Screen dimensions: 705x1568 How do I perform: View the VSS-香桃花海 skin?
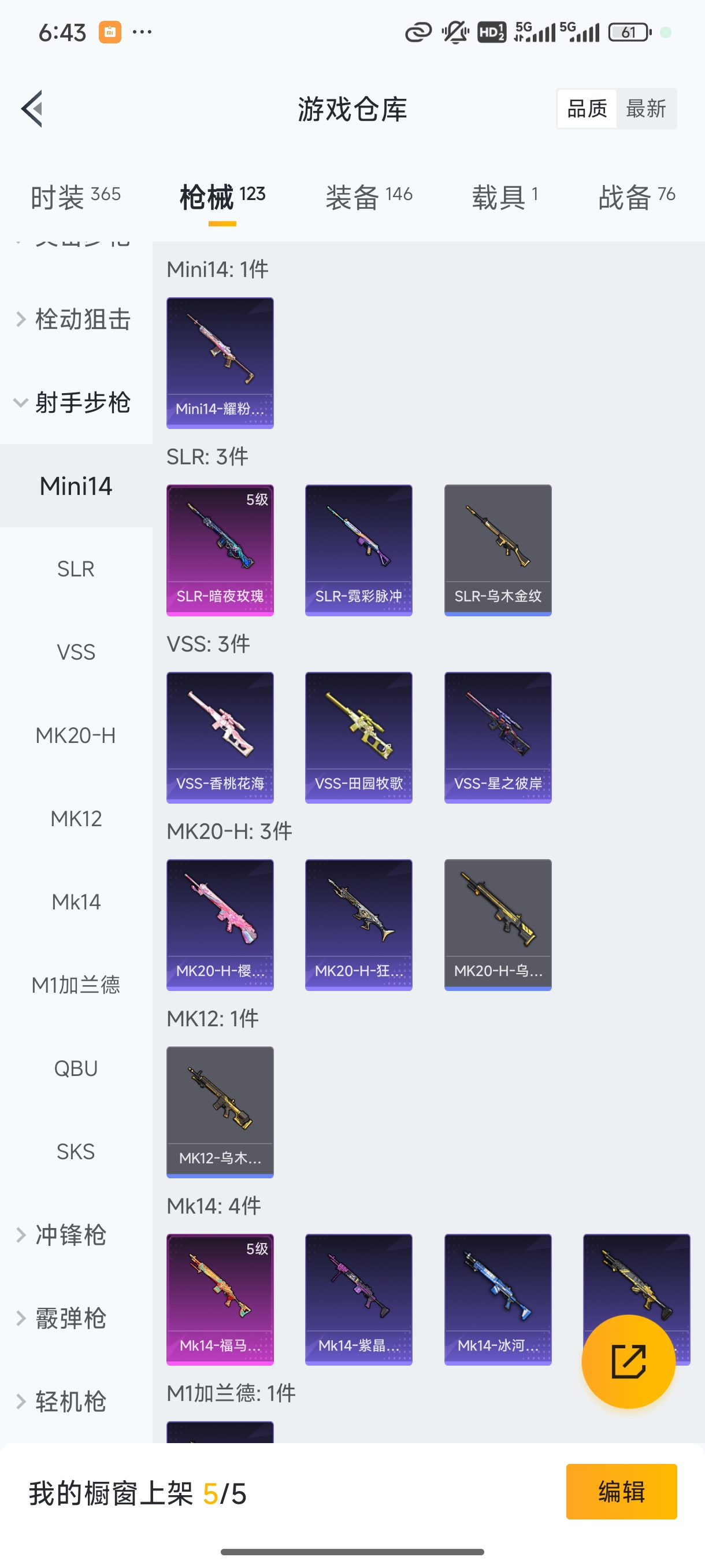[220, 737]
